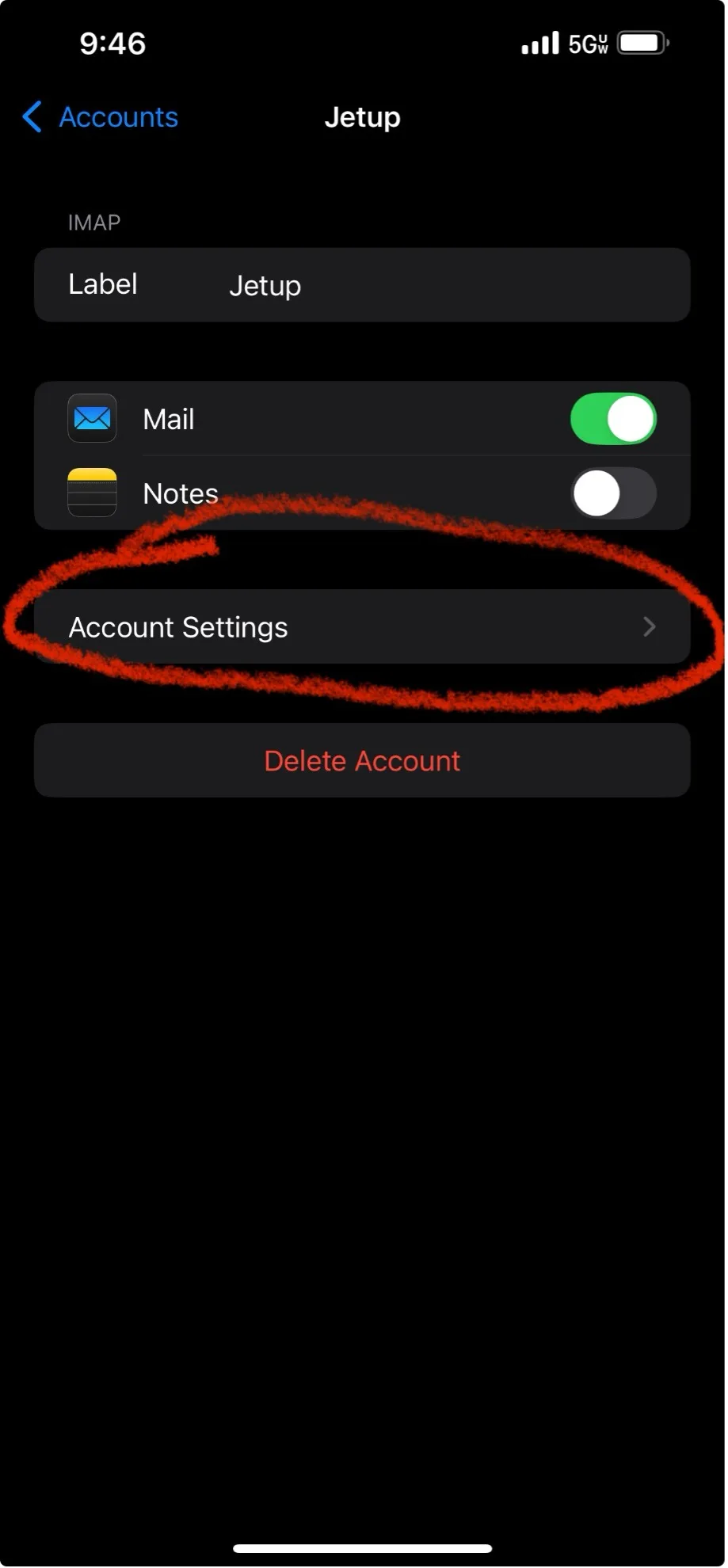The width and height of the screenshot is (728, 1568).
Task: Open Account Settings
Action: 361,627
